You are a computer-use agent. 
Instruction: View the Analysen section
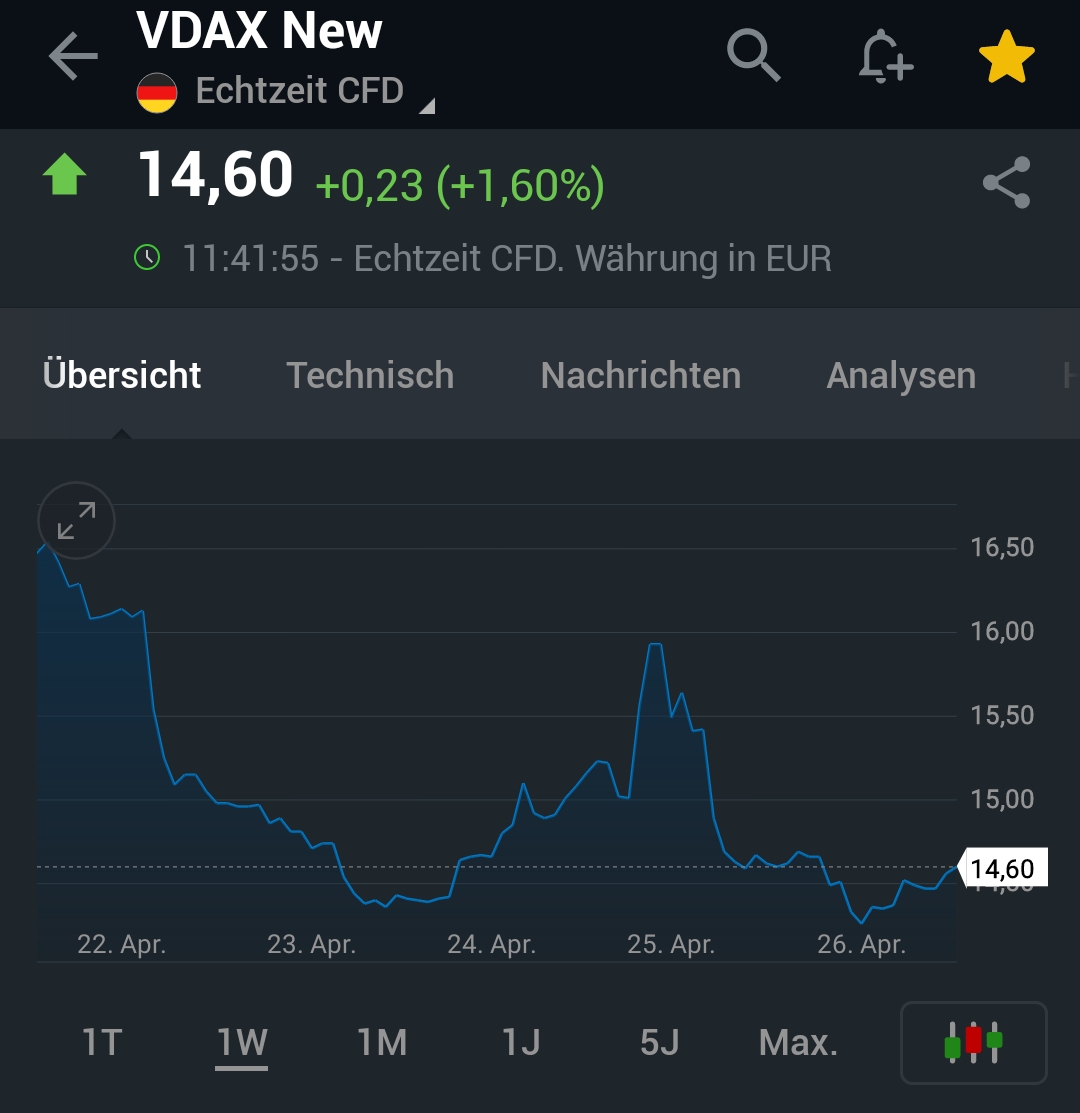[900, 375]
